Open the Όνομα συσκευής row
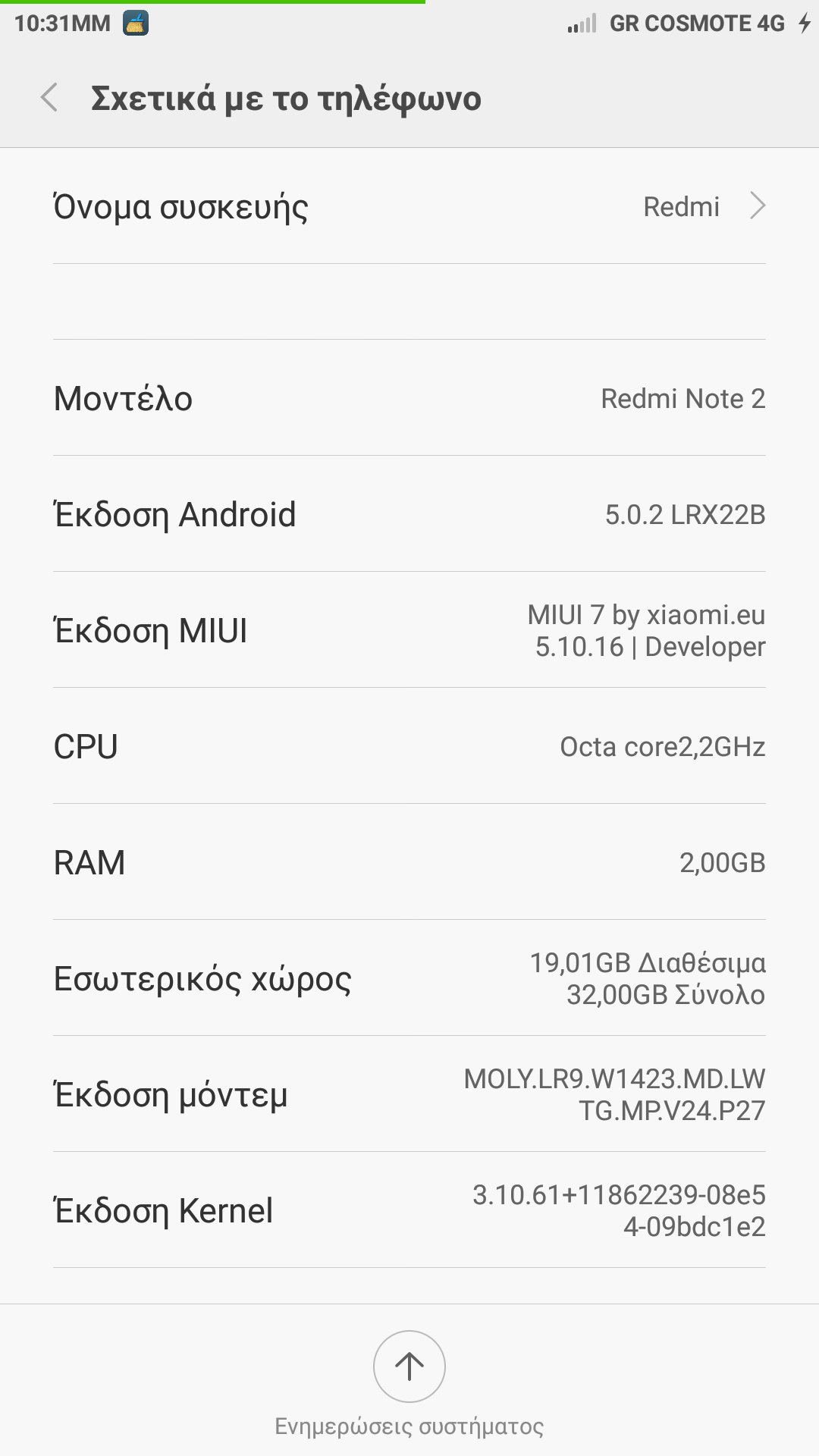Image resolution: width=819 pixels, height=1456 pixels. pyautogui.click(x=409, y=206)
